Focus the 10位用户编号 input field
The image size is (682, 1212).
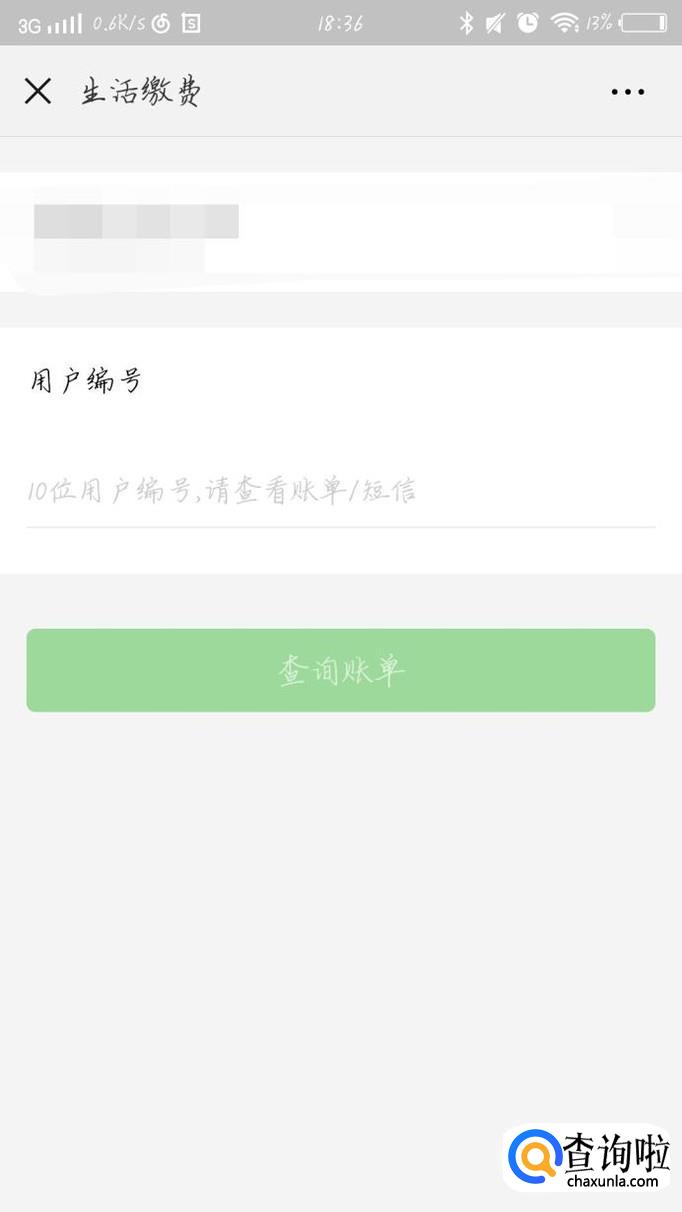coord(340,491)
